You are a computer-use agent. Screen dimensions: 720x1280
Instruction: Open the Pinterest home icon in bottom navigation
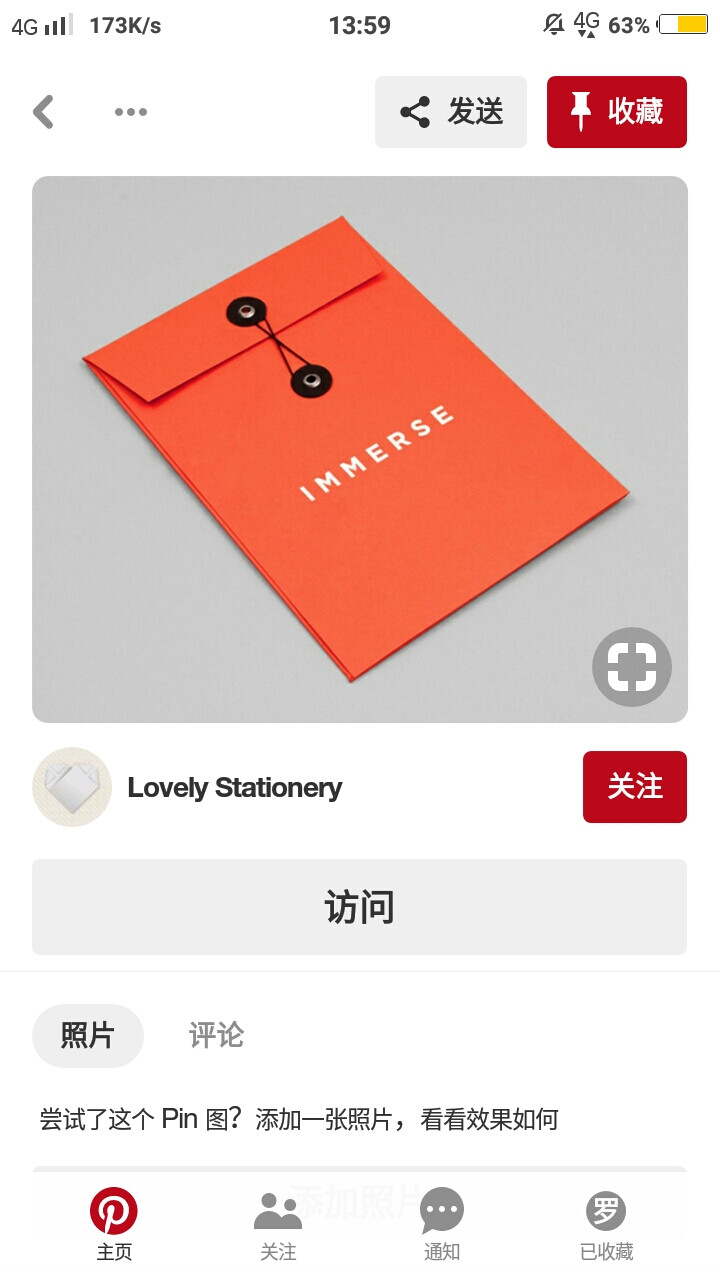tap(115, 1210)
